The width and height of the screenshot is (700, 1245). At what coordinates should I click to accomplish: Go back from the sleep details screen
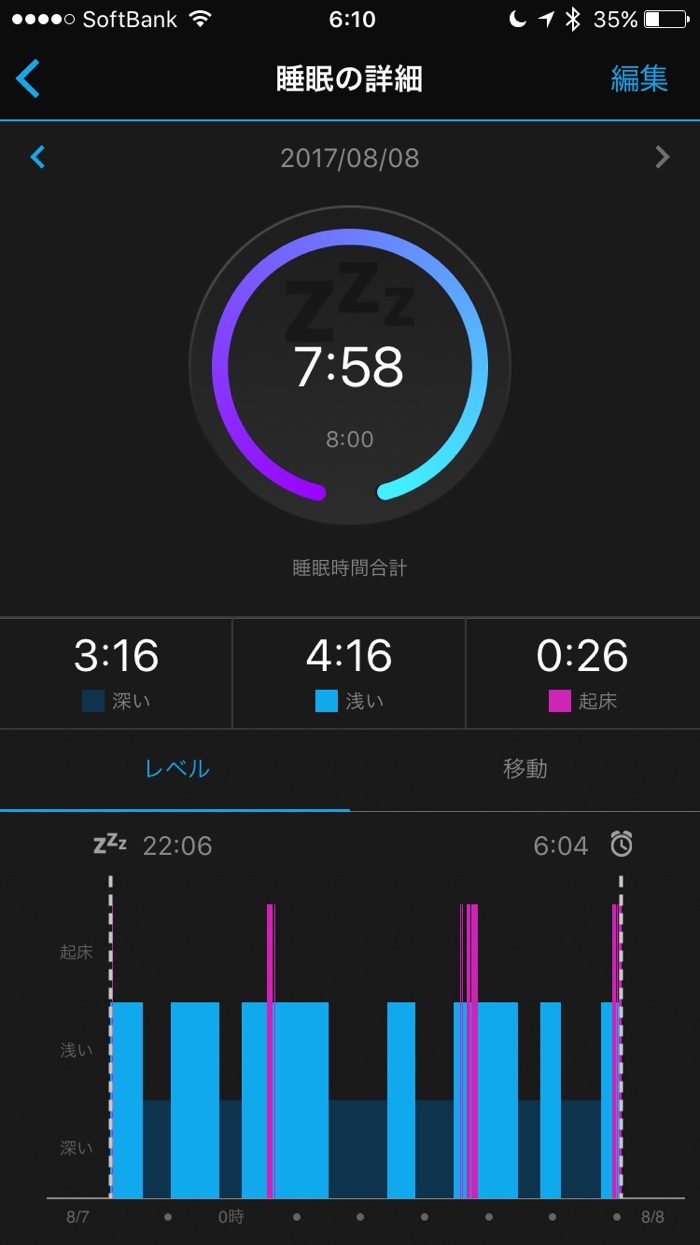(28, 78)
